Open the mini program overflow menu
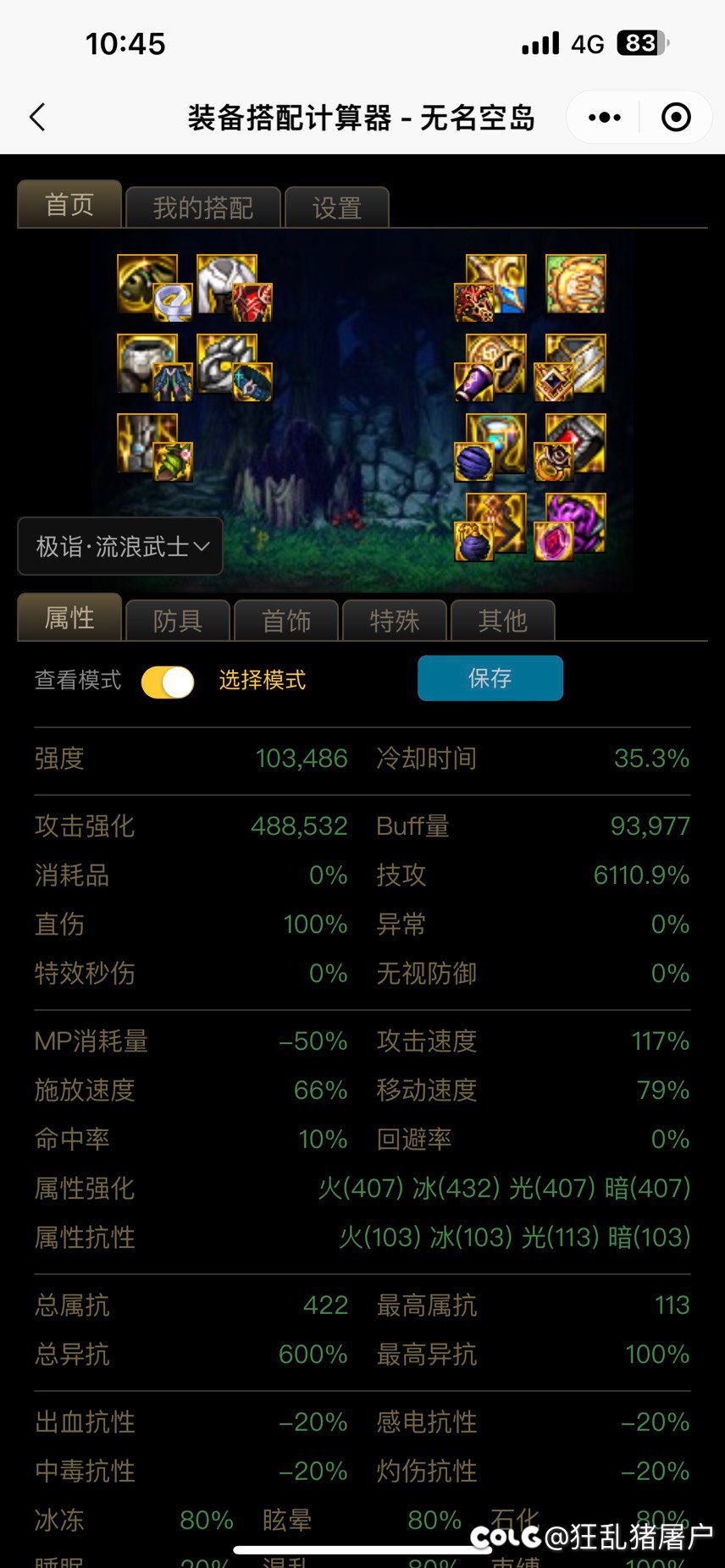Viewport: 725px width, 1568px height. [604, 118]
